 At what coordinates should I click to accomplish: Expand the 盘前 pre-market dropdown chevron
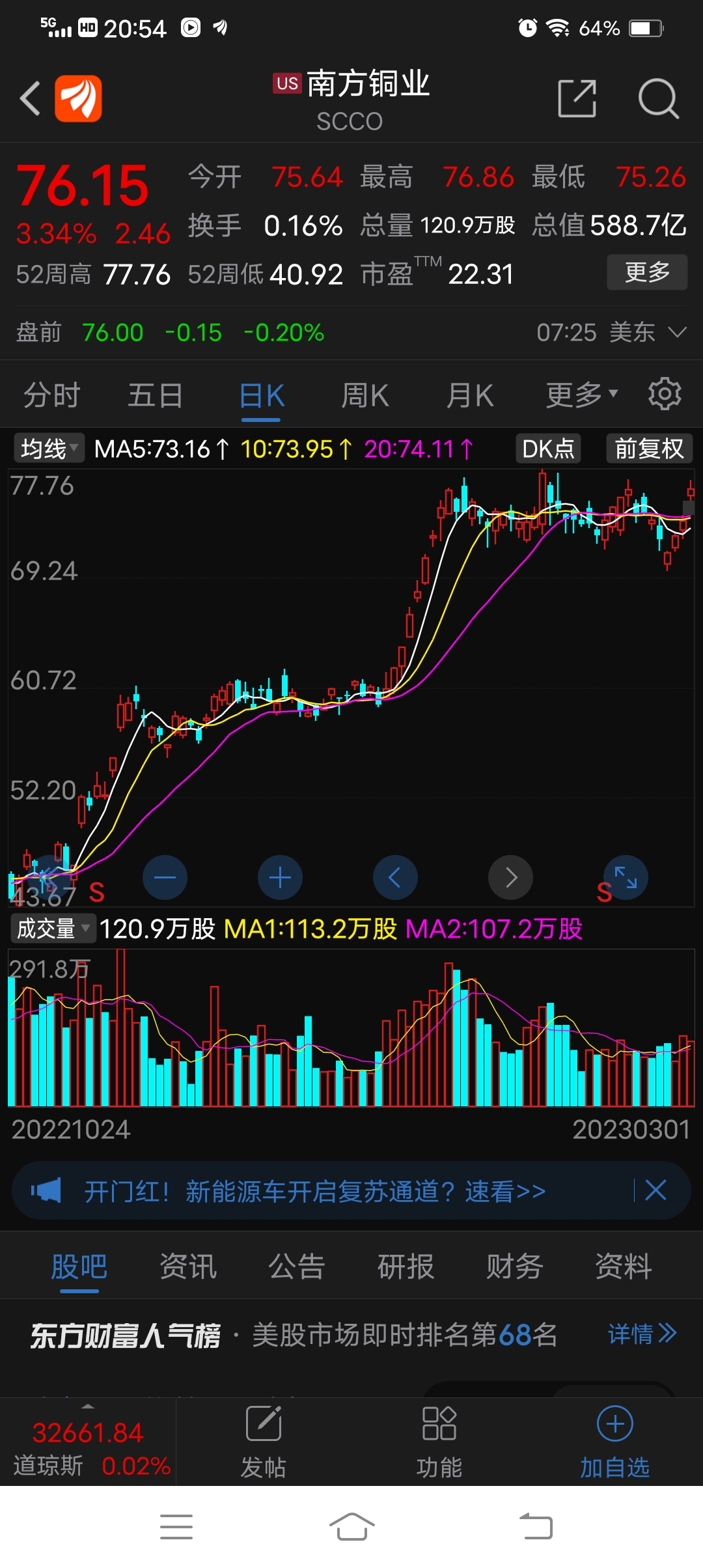pyautogui.click(x=678, y=333)
